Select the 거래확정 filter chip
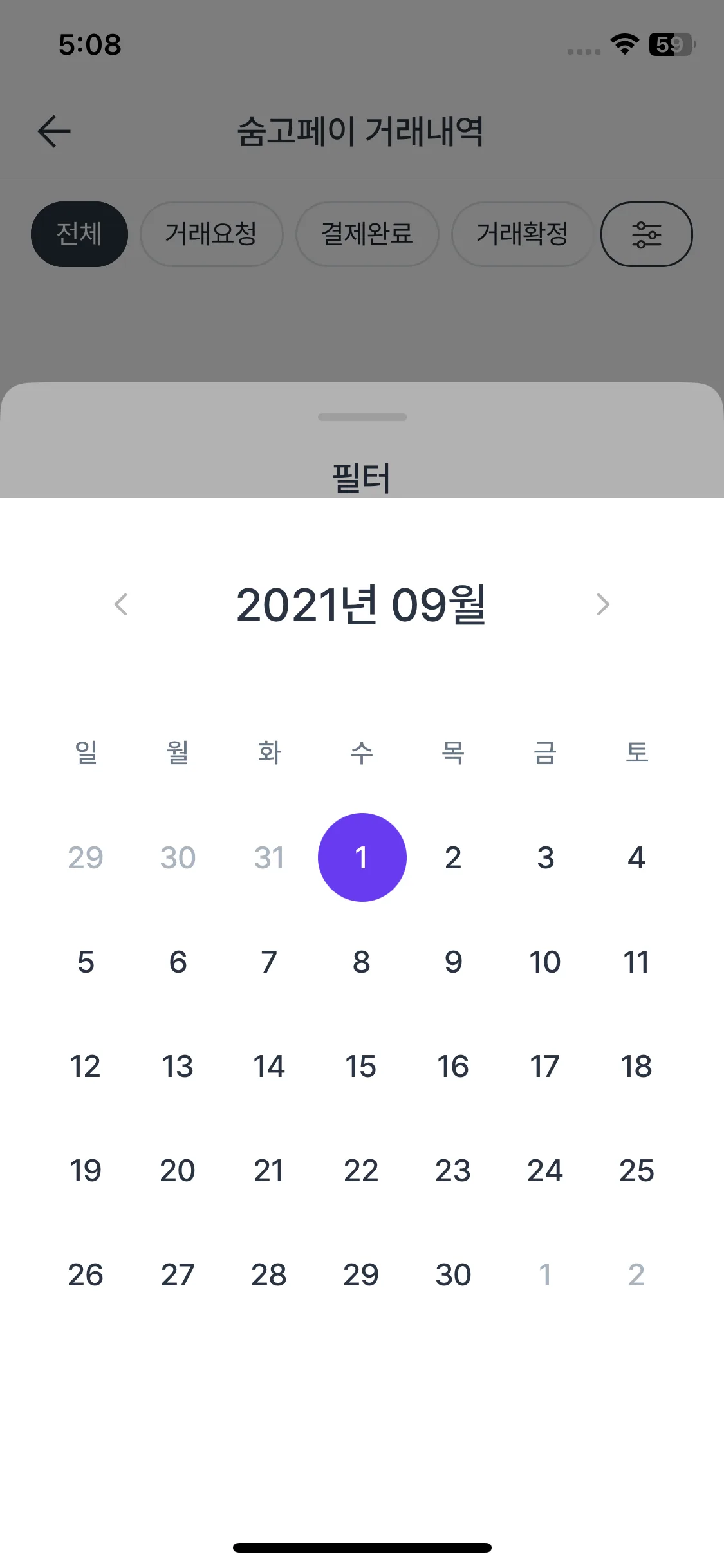The image size is (724, 1568). coord(522,234)
